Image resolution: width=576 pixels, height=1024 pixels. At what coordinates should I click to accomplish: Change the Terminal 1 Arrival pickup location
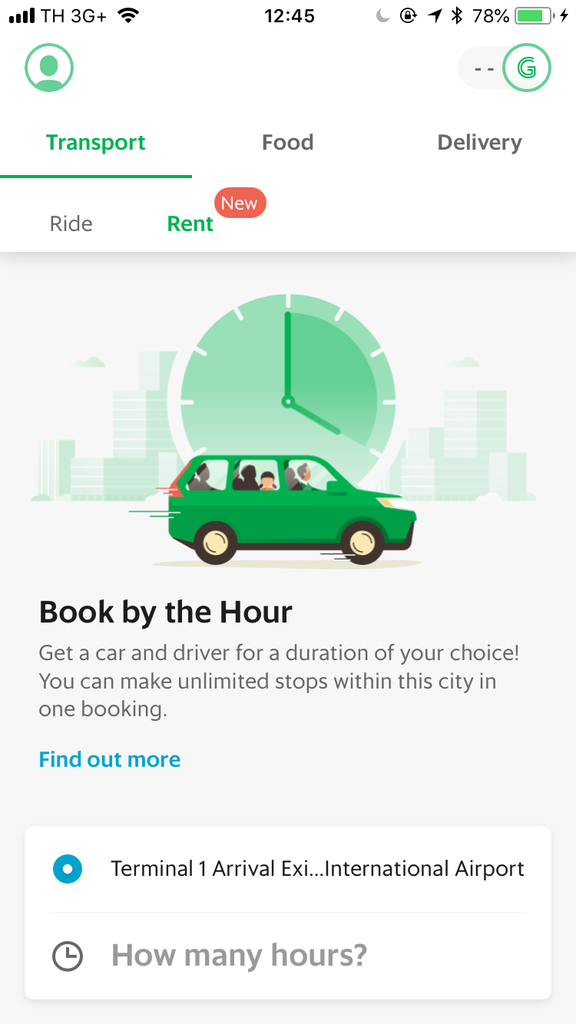tap(288, 869)
